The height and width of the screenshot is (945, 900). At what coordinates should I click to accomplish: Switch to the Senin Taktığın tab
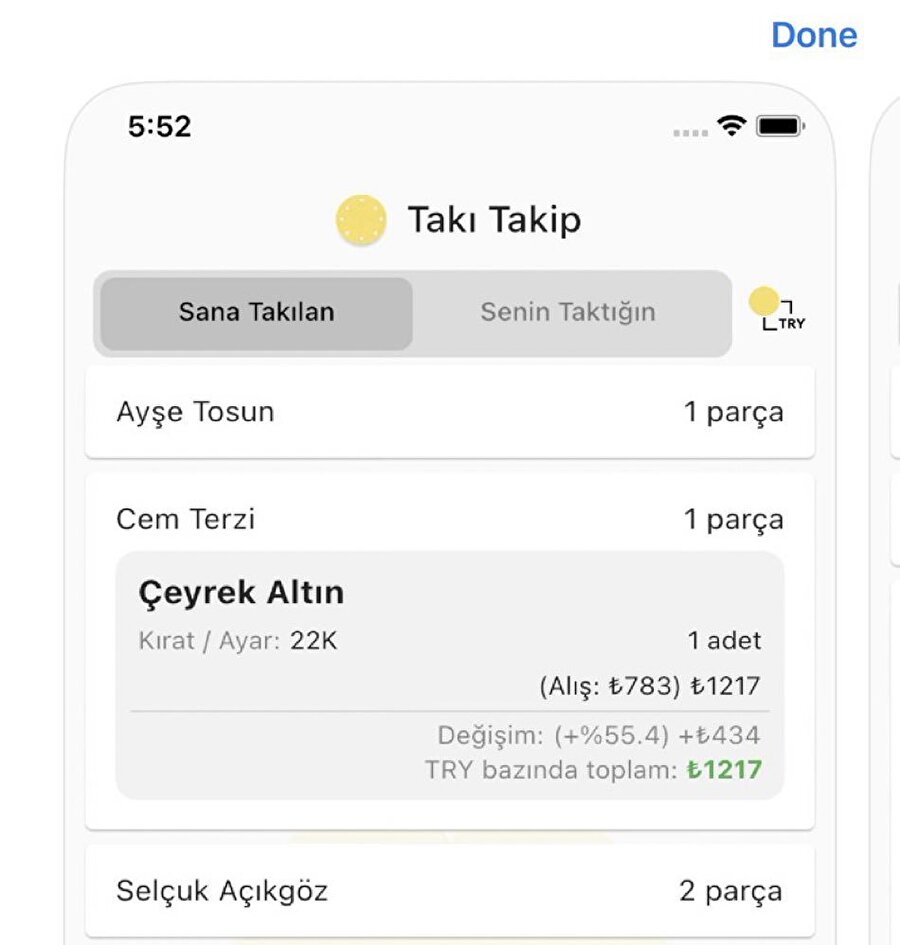[569, 312]
